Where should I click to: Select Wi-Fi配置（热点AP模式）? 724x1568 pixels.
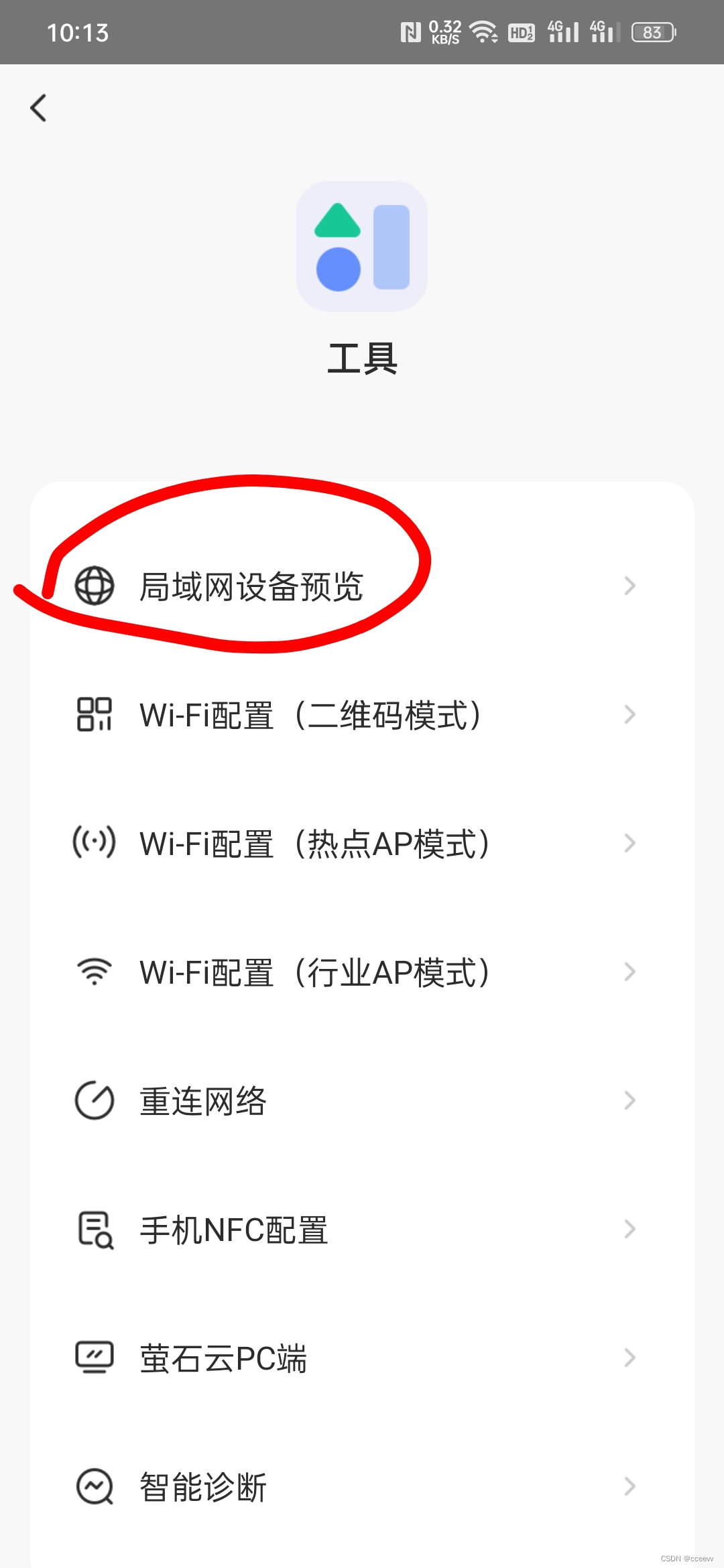pos(362,844)
